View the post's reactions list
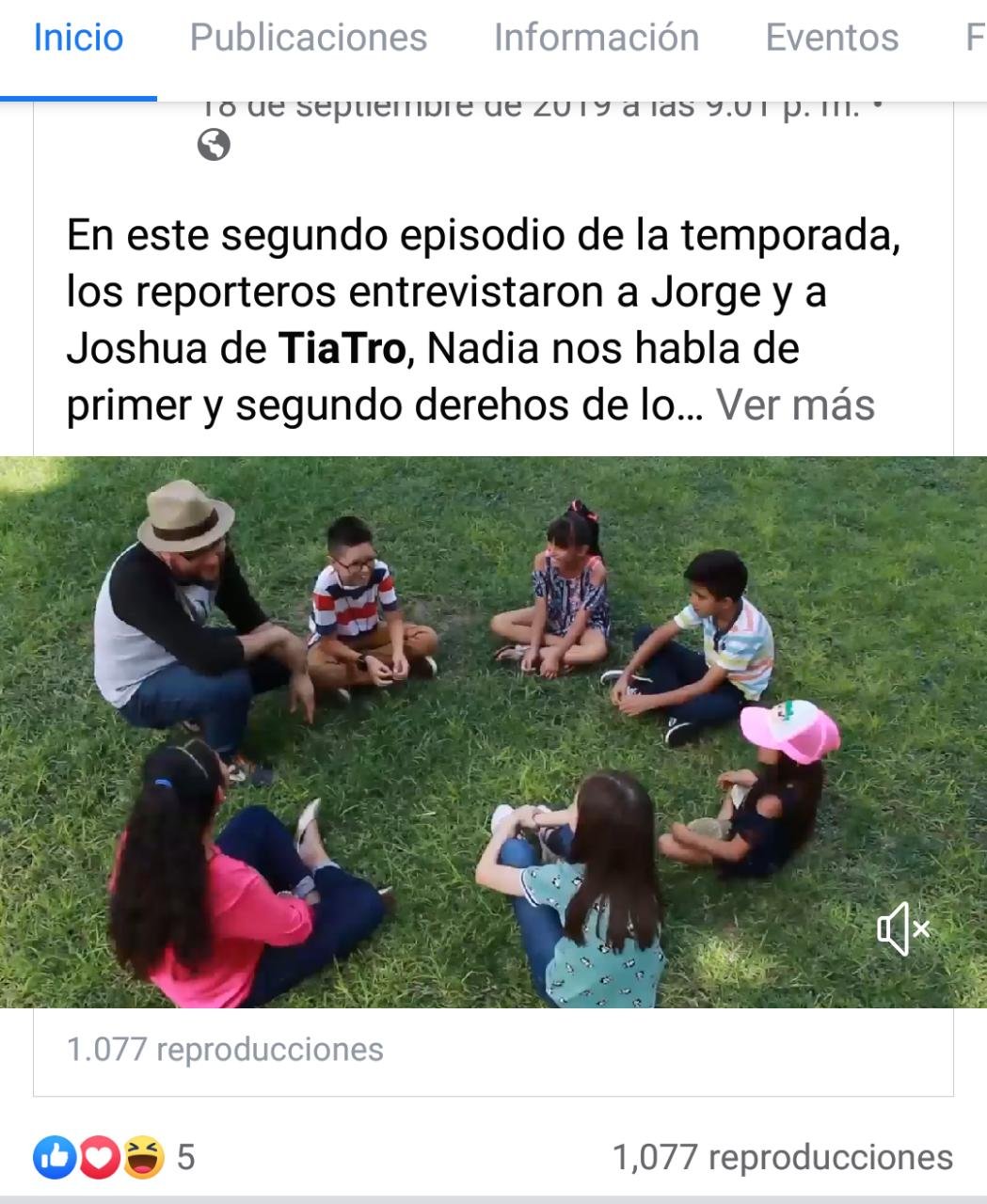 [x=114, y=1157]
